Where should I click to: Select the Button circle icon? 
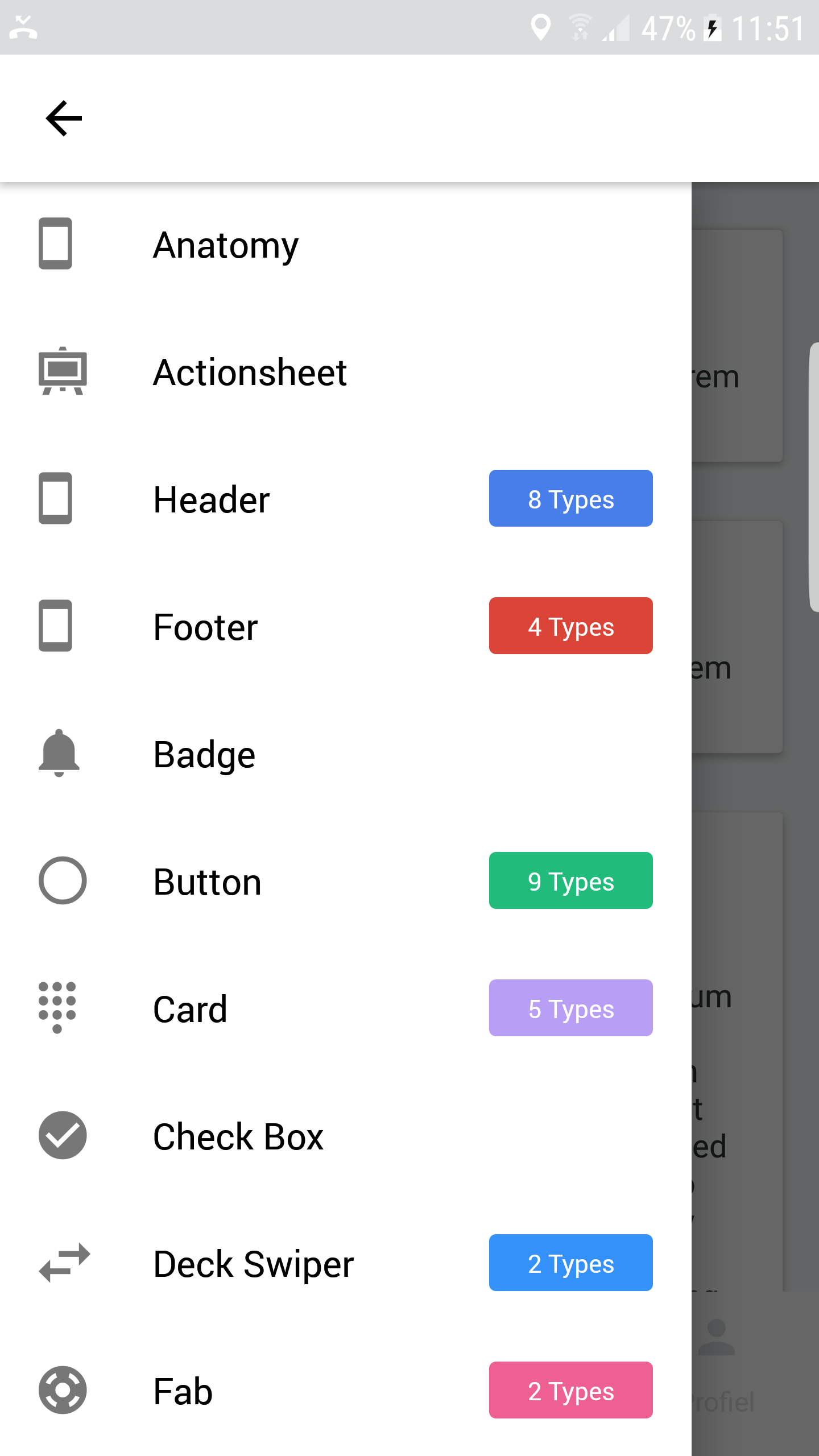click(x=63, y=881)
